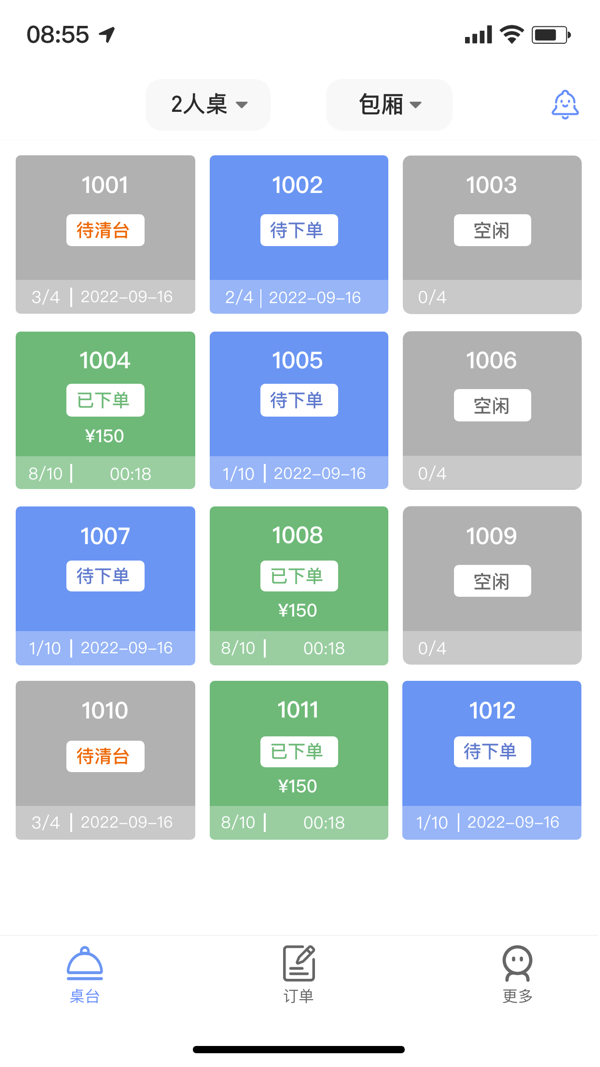600x1067 pixels.
Task: Choose the idle table 1003
Action: pos(491,234)
